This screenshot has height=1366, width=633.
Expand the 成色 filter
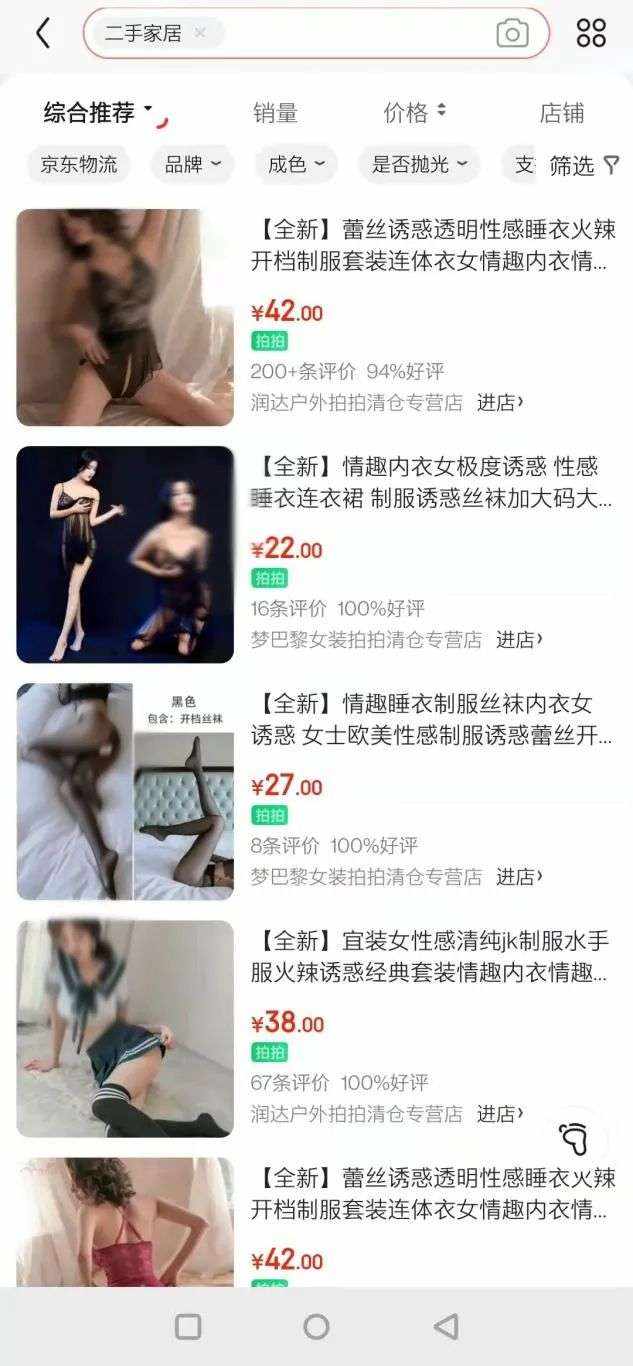(296, 165)
